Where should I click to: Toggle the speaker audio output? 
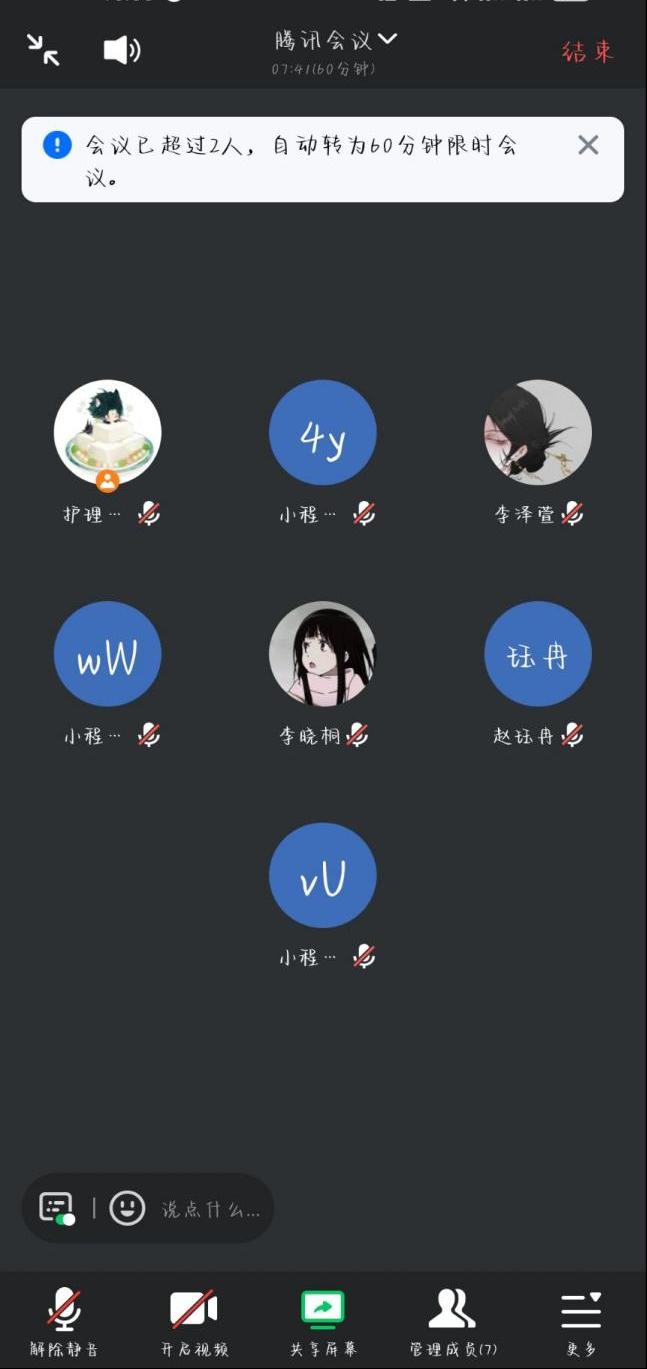tap(121, 50)
